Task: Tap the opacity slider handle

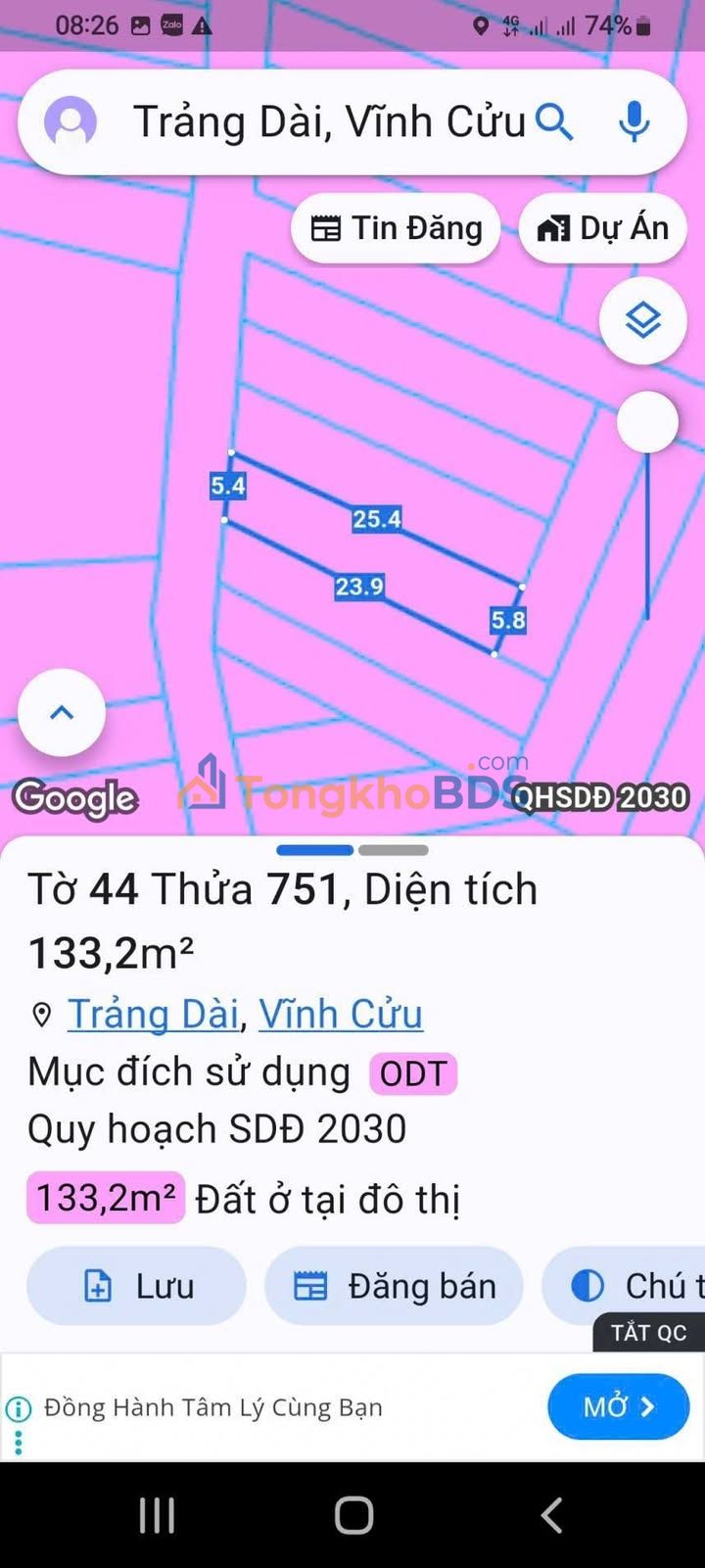Action: 647,422
